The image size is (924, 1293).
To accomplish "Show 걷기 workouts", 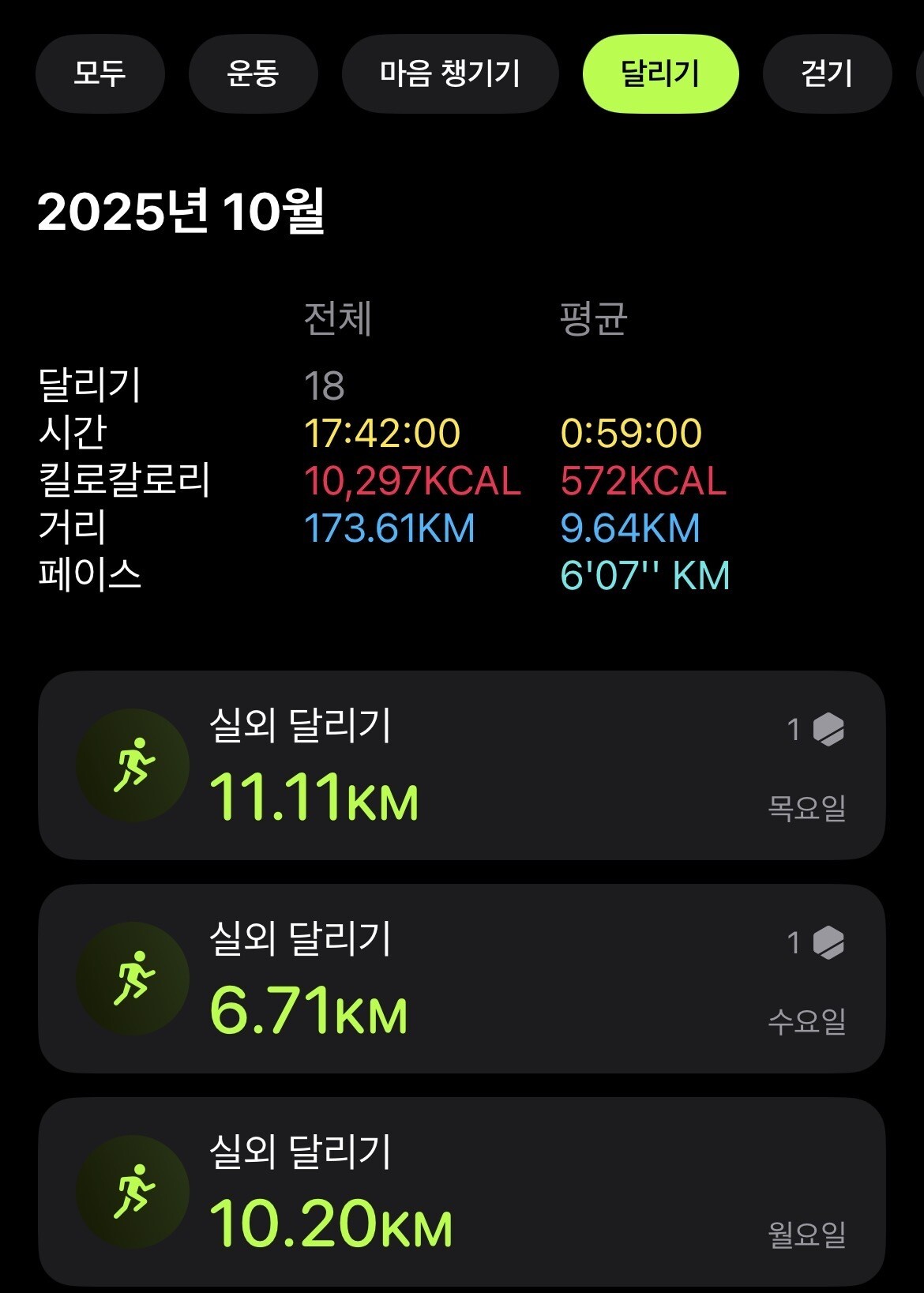I will (x=826, y=73).
